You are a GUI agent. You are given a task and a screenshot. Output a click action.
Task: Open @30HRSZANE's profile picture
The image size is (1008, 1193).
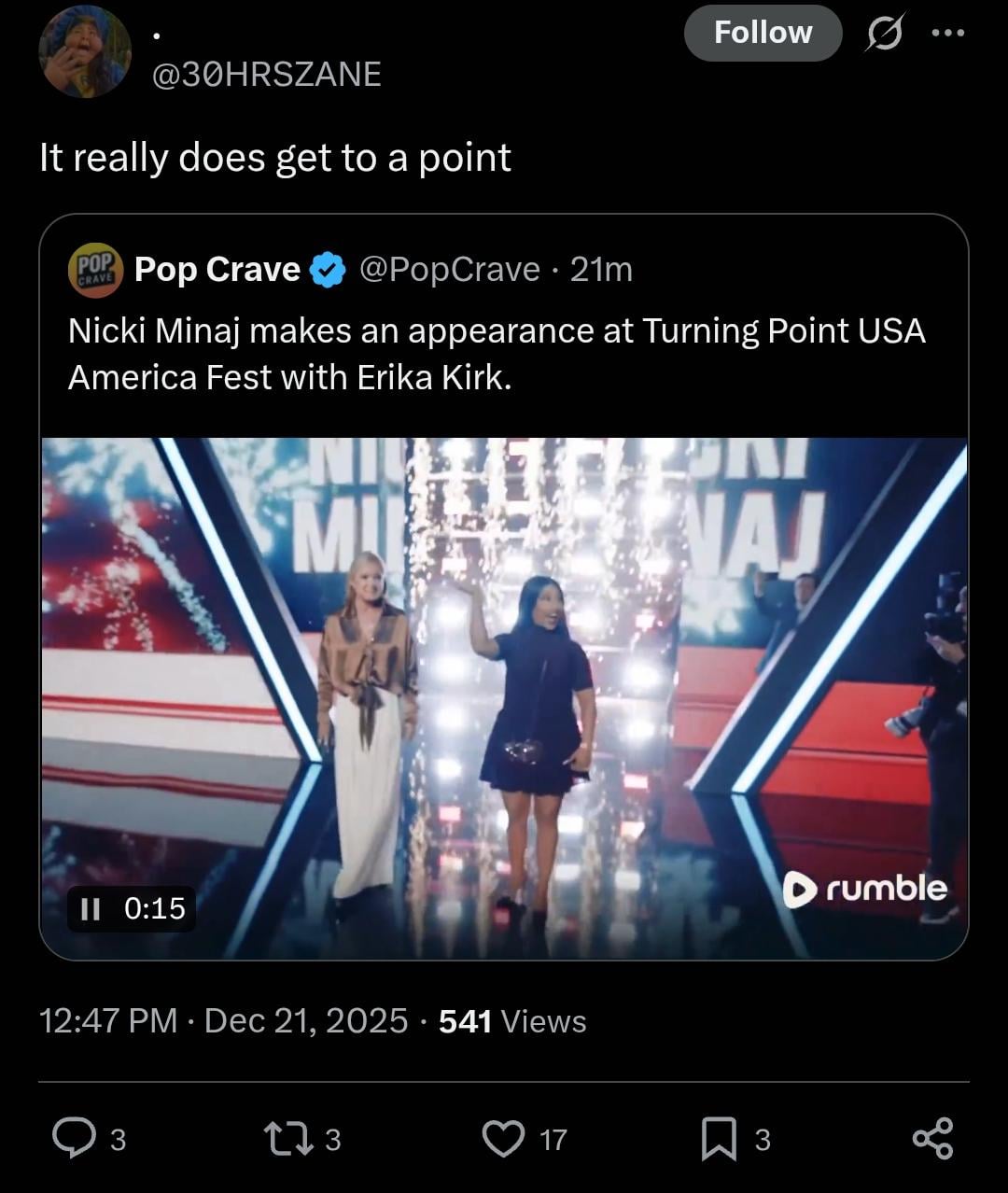pyautogui.click(x=85, y=51)
